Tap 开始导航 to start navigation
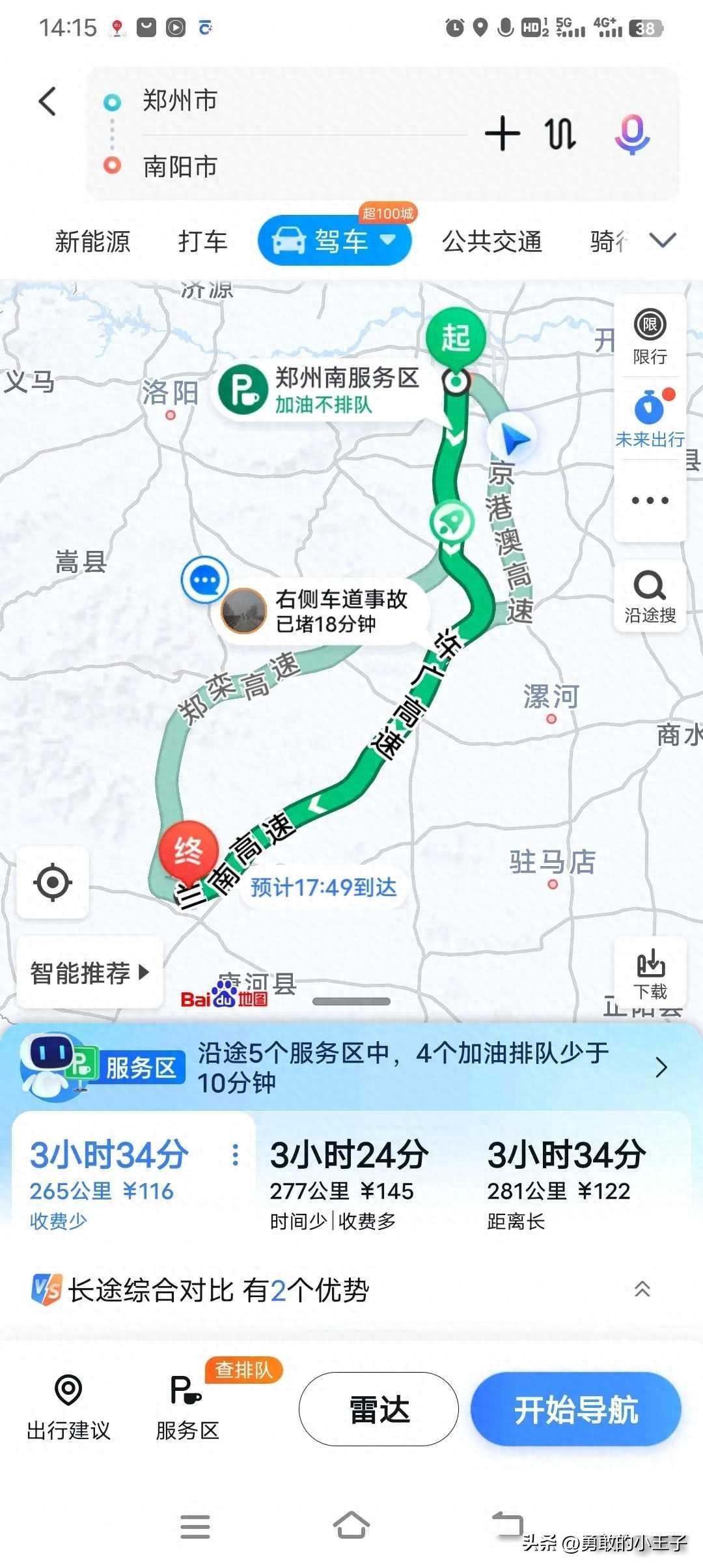This screenshot has width=703, height=1568. point(576,1410)
